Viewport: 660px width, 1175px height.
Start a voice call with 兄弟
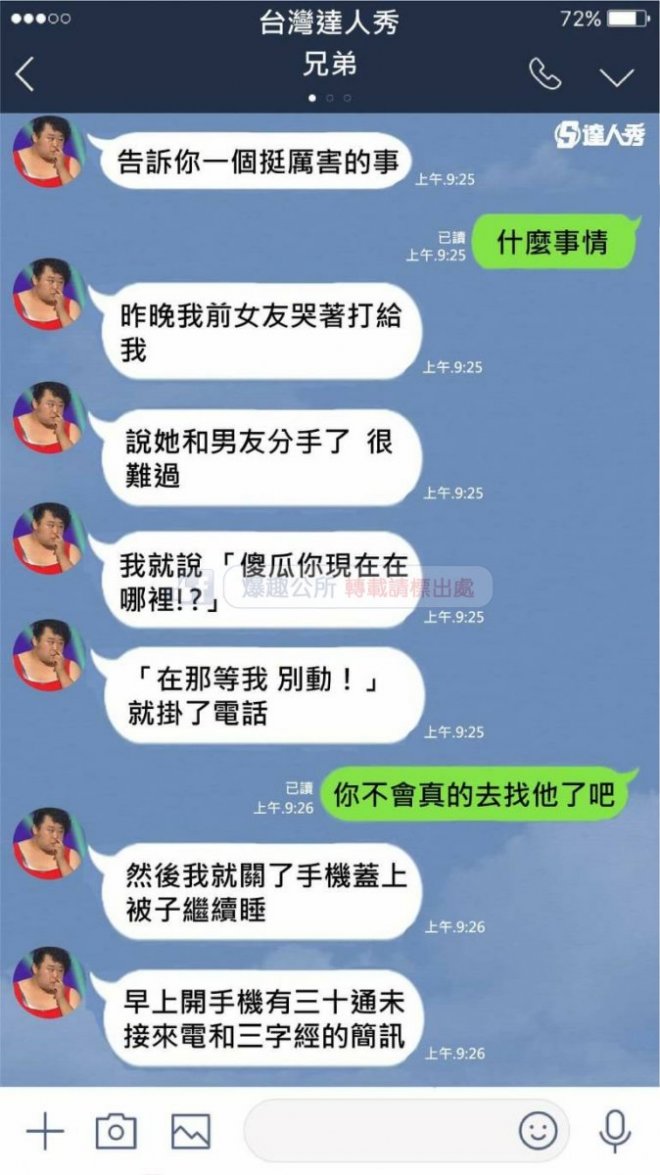pyautogui.click(x=545, y=75)
